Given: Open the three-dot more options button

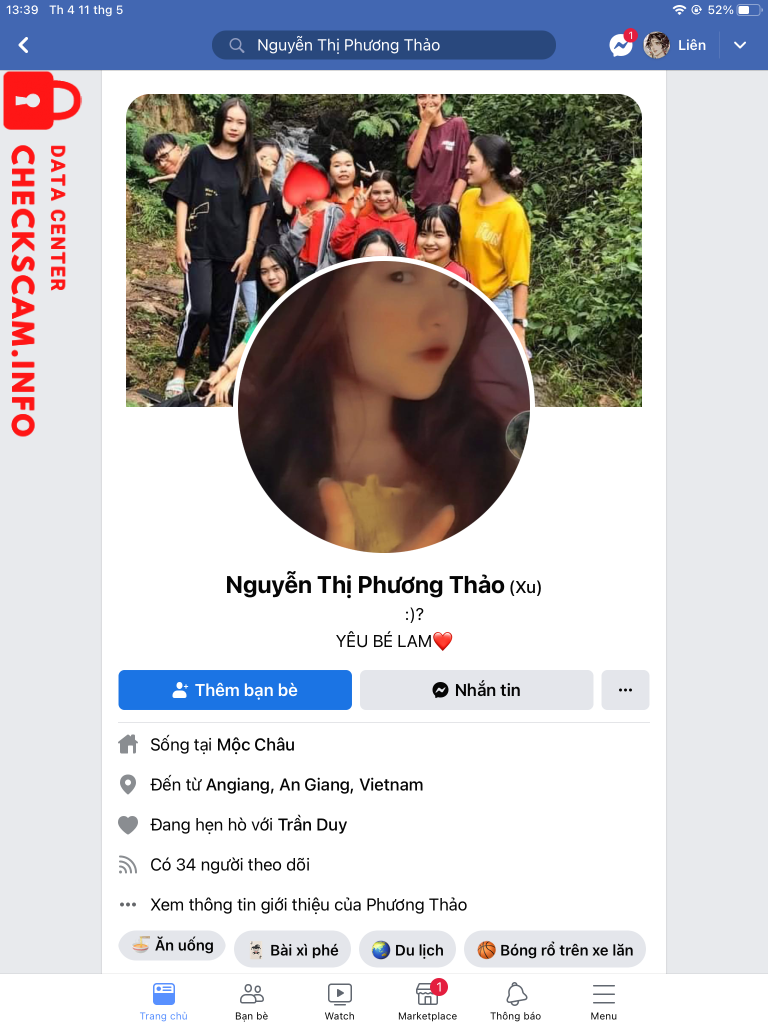Looking at the screenshot, I should point(625,690).
